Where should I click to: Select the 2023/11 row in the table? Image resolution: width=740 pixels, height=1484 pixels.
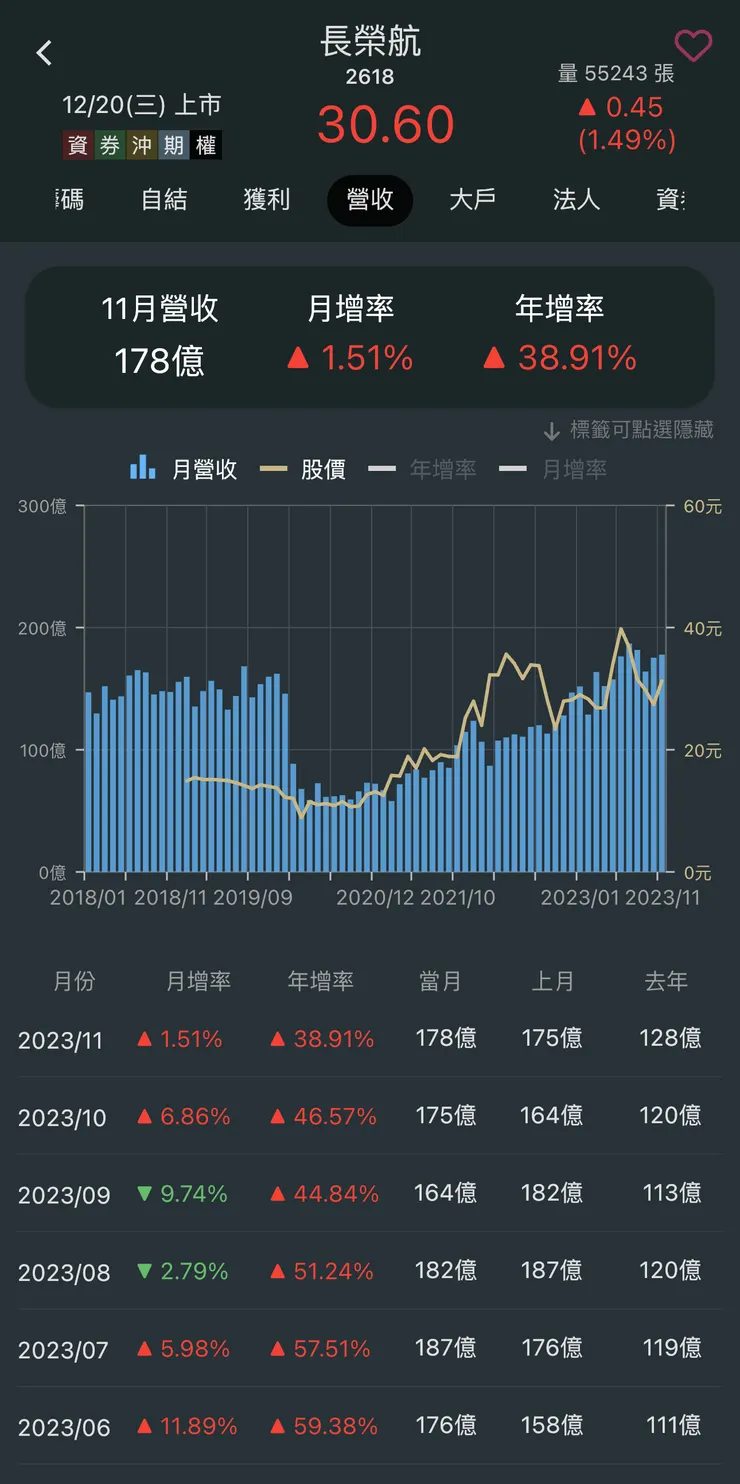[x=370, y=1038]
